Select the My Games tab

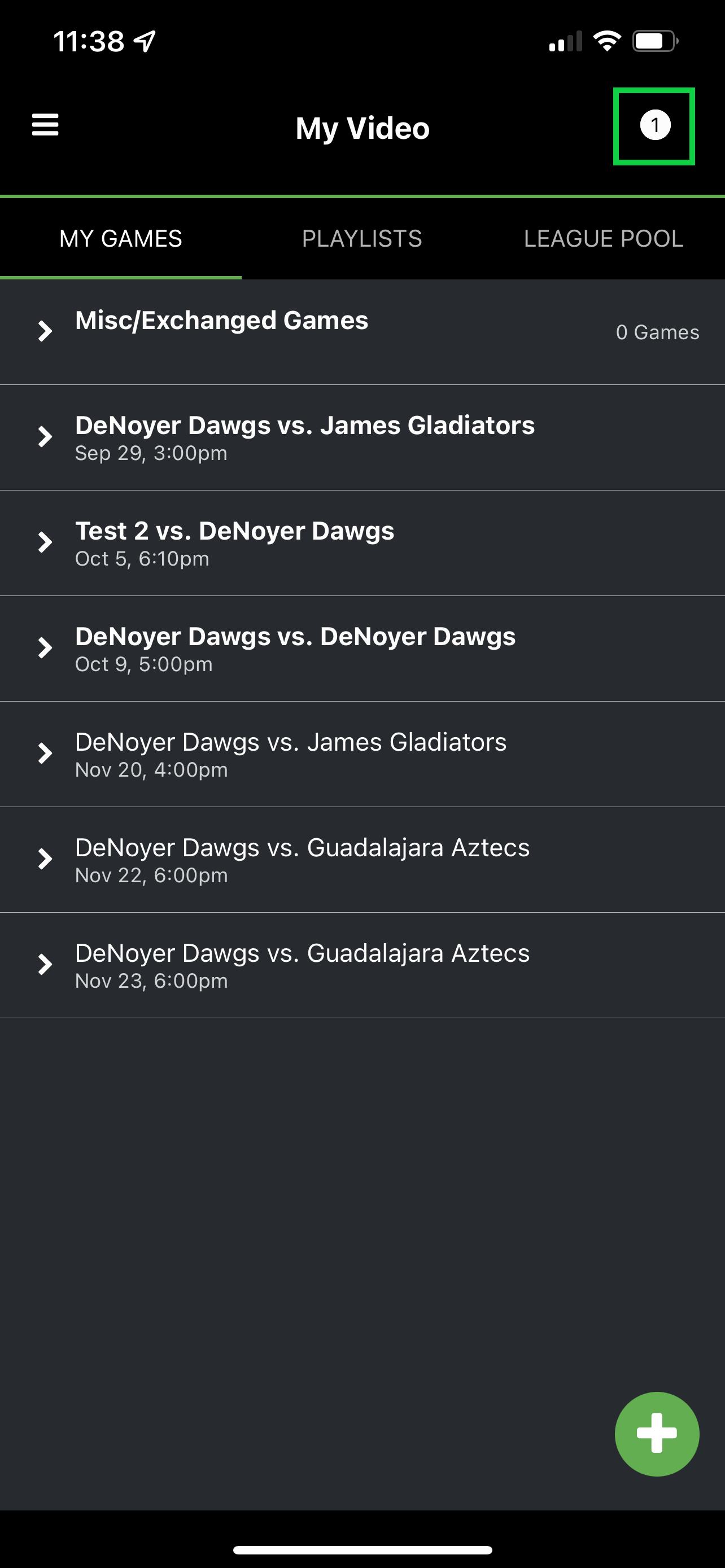point(120,239)
